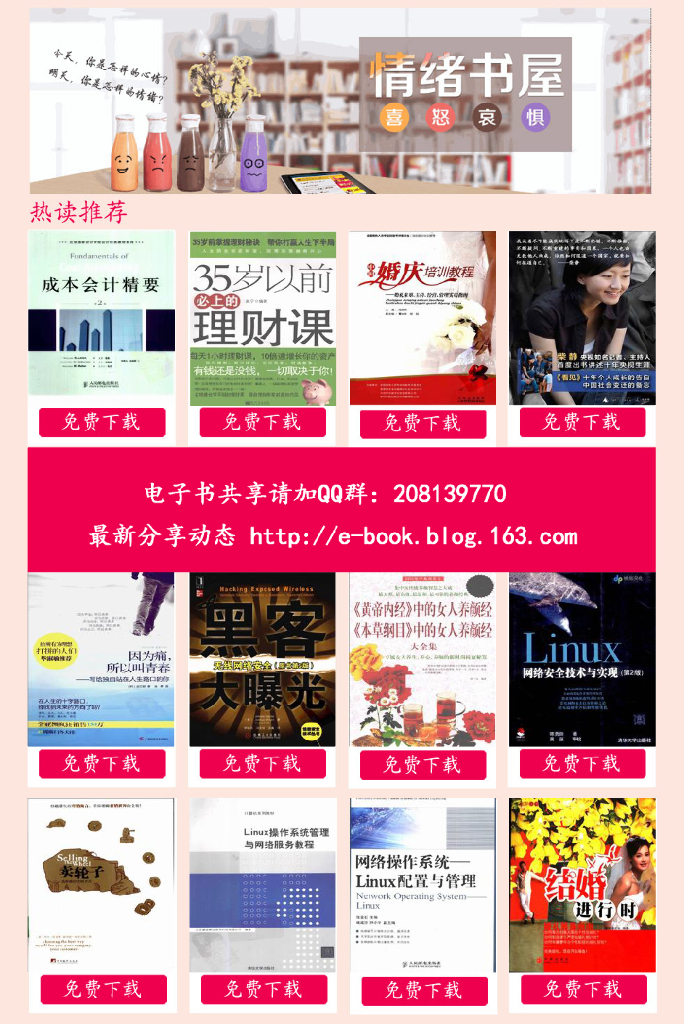This screenshot has height=1024, width=684.
Task: Download 因为痛，所以叫青春
Action: tap(102, 763)
